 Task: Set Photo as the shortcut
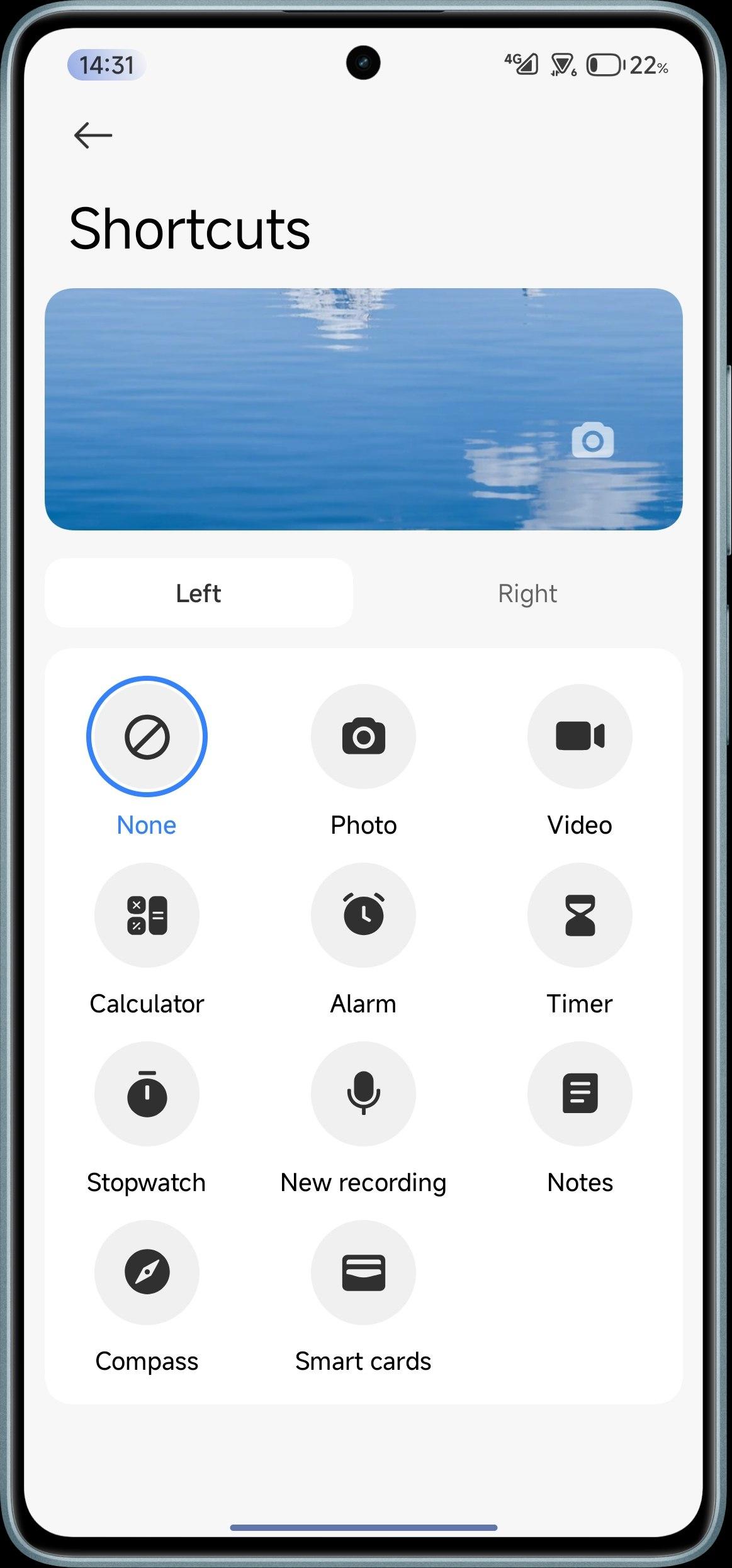363,737
